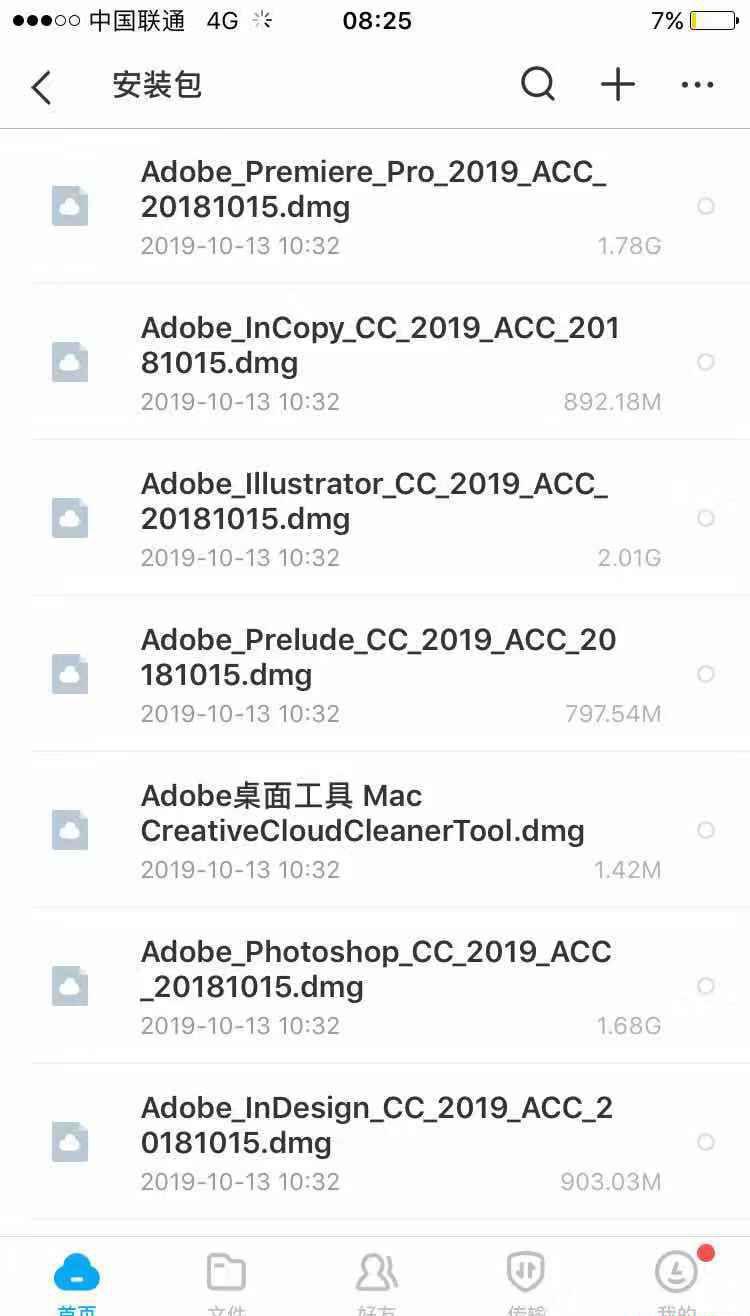Tap the plus icon to add
The height and width of the screenshot is (1316, 750).
tap(618, 85)
